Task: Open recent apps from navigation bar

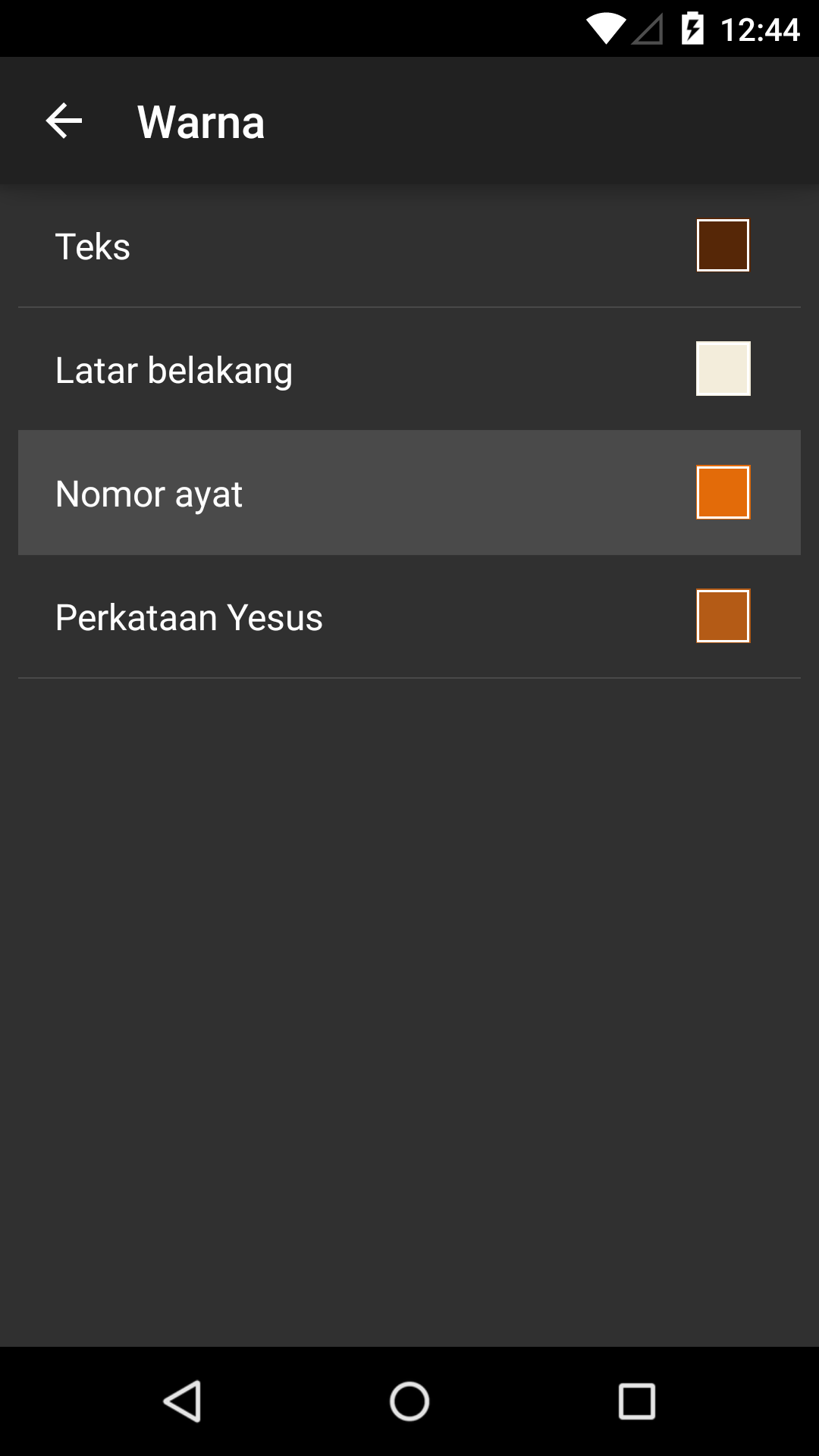Action: click(x=637, y=1401)
